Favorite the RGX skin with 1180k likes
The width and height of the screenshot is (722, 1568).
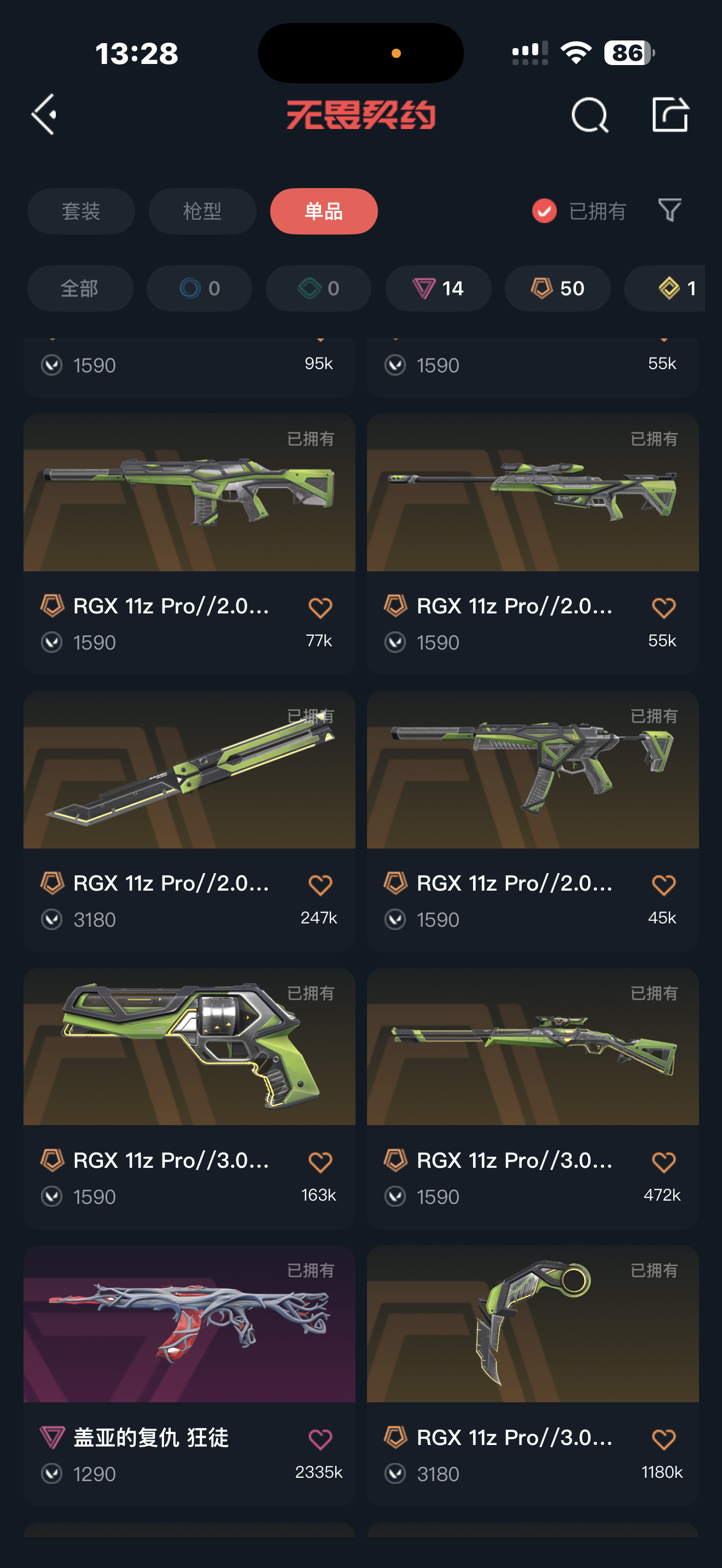663,1440
